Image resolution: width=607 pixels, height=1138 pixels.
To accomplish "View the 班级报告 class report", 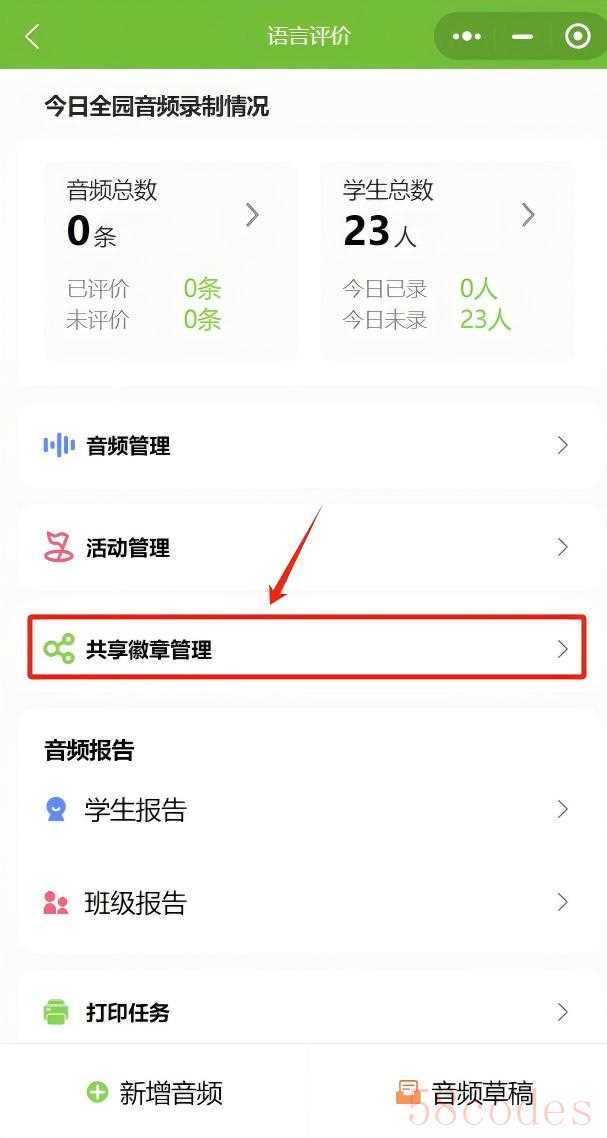I will (x=303, y=903).
